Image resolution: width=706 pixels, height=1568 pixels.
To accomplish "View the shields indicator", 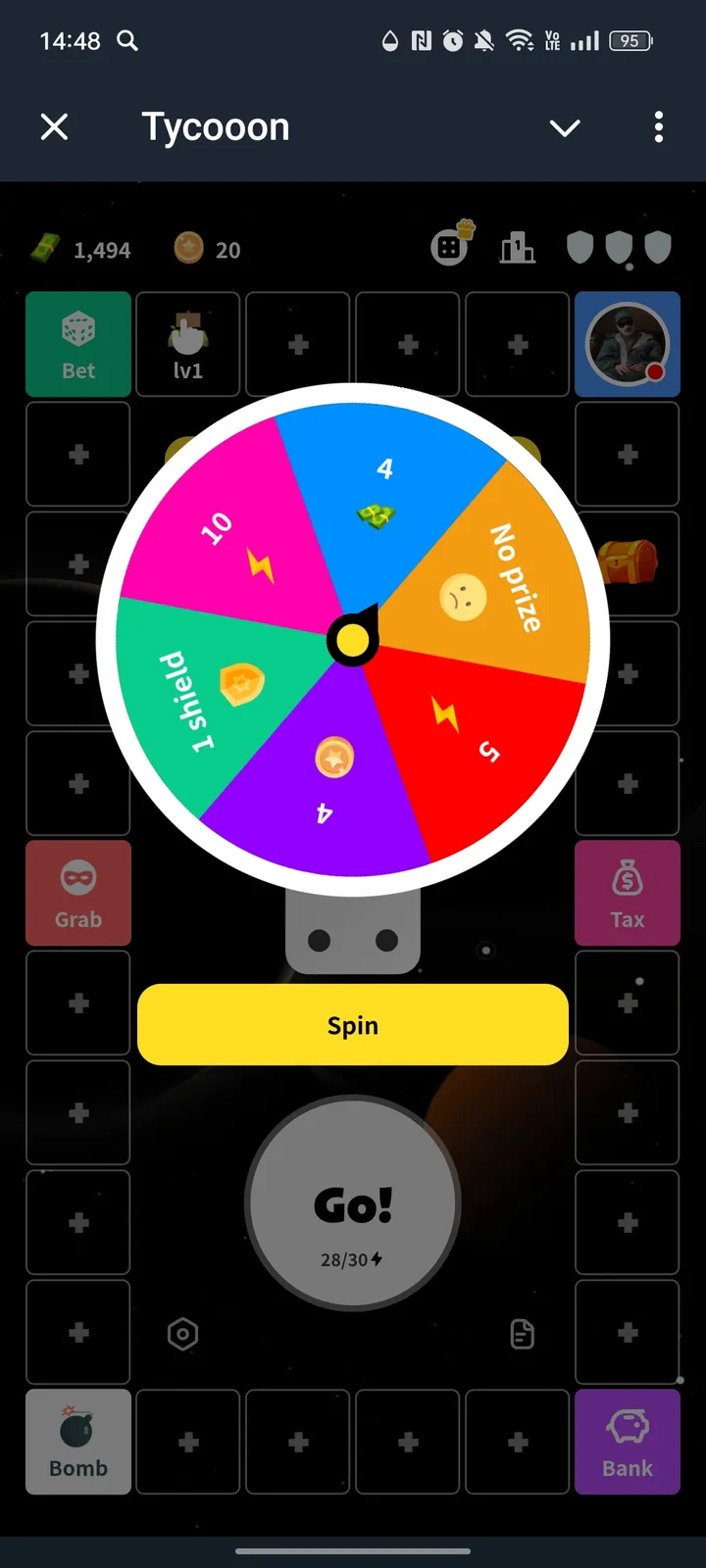I will (619, 249).
